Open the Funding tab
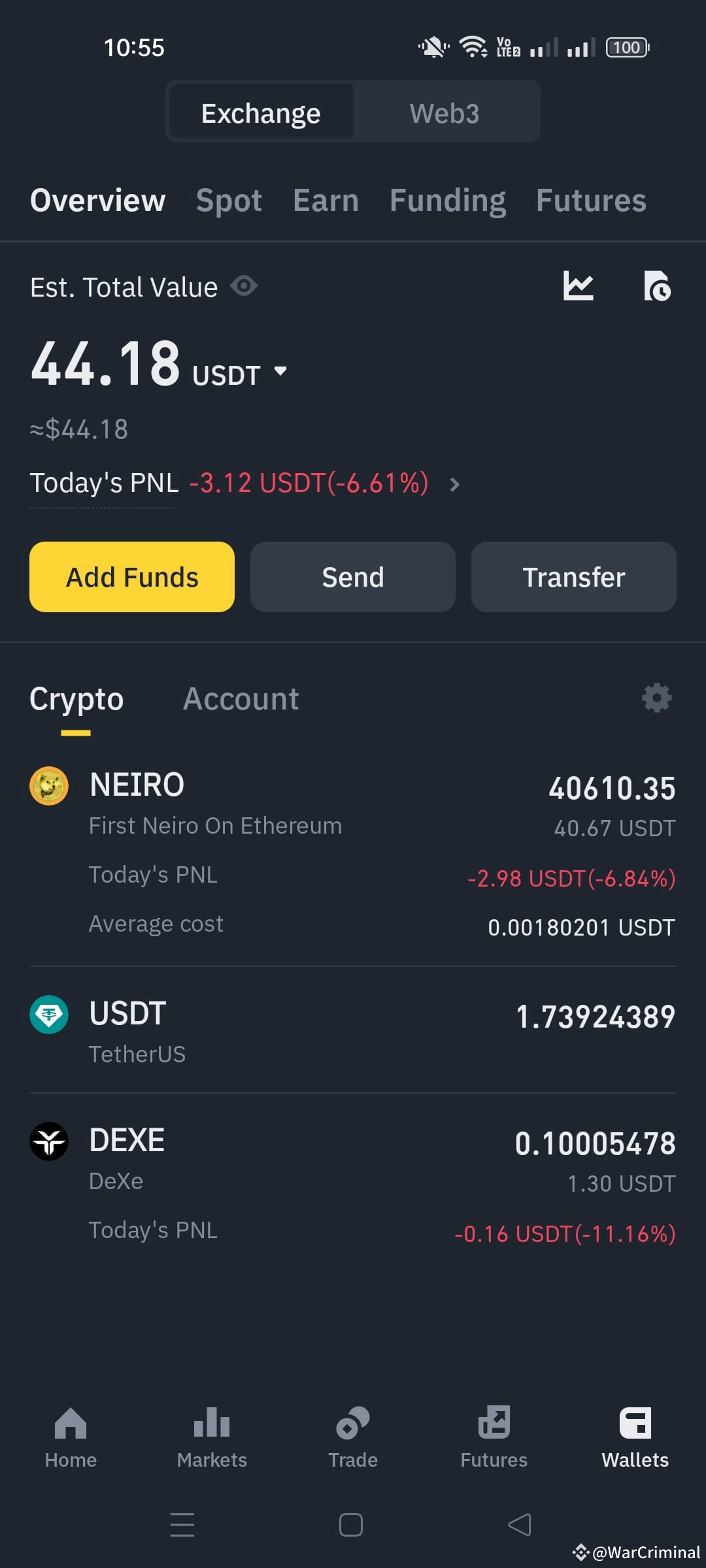The width and height of the screenshot is (706, 1568). tap(446, 201)
